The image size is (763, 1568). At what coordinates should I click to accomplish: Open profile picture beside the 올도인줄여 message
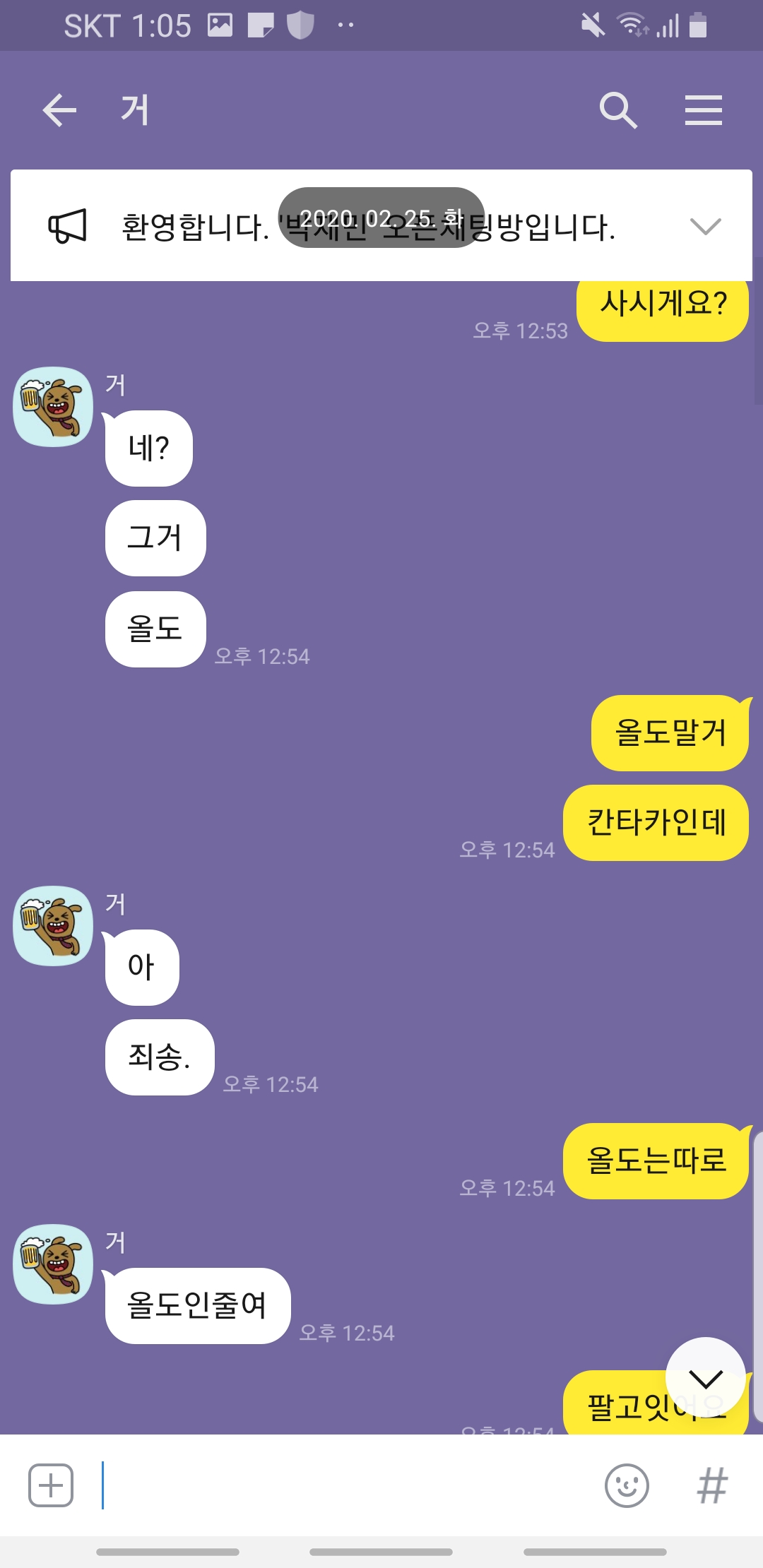[53, 1264]
